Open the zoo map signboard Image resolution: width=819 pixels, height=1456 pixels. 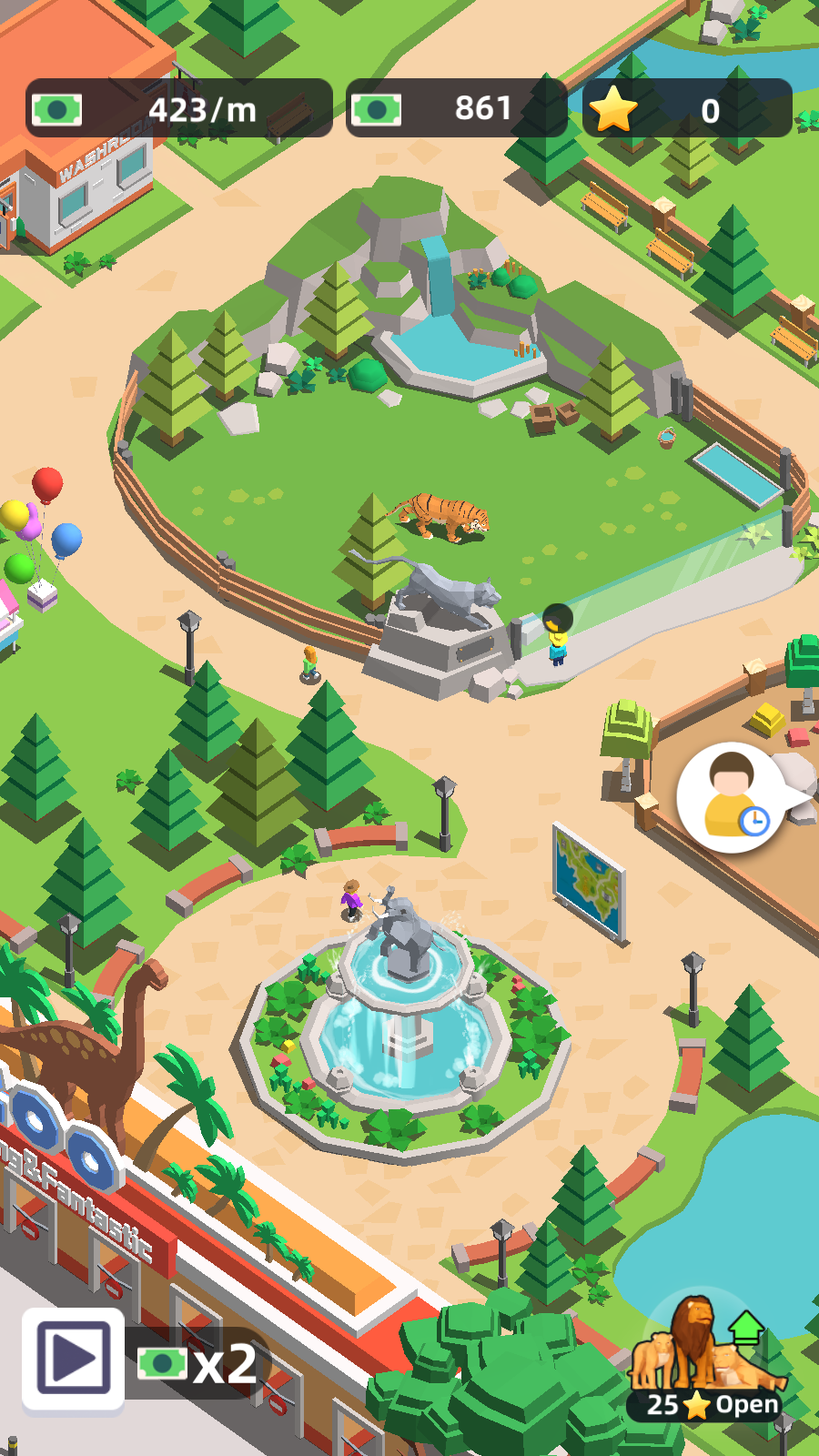[x=589, y=881]
